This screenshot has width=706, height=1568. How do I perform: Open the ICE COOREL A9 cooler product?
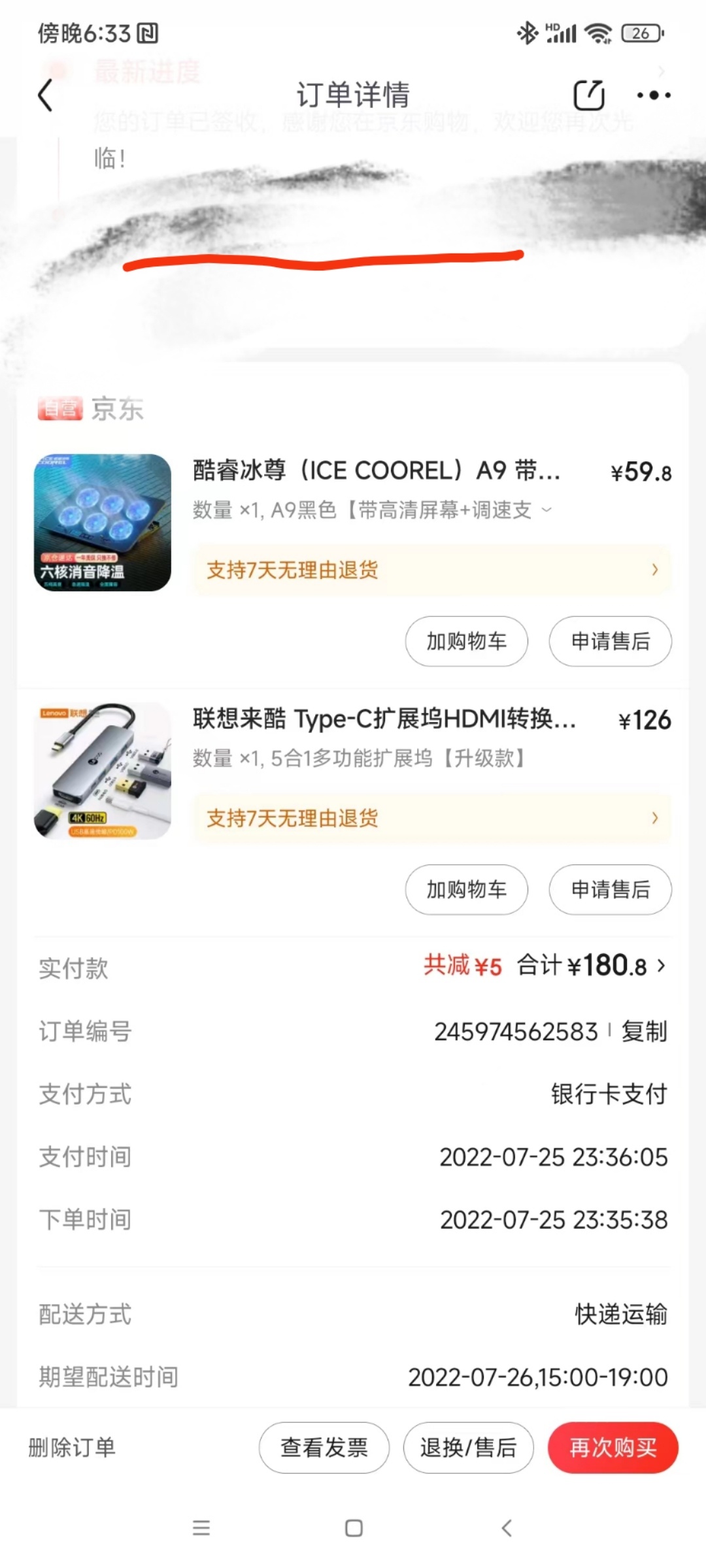tap(376, 470)
